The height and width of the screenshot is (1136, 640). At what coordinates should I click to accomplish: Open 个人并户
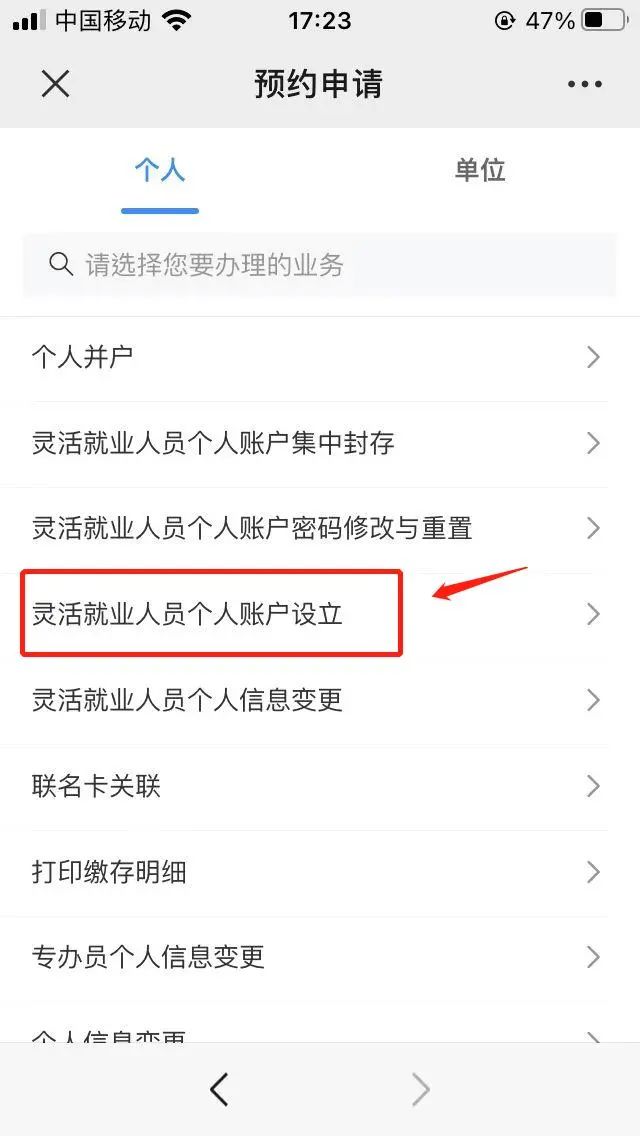click(318, 357)
